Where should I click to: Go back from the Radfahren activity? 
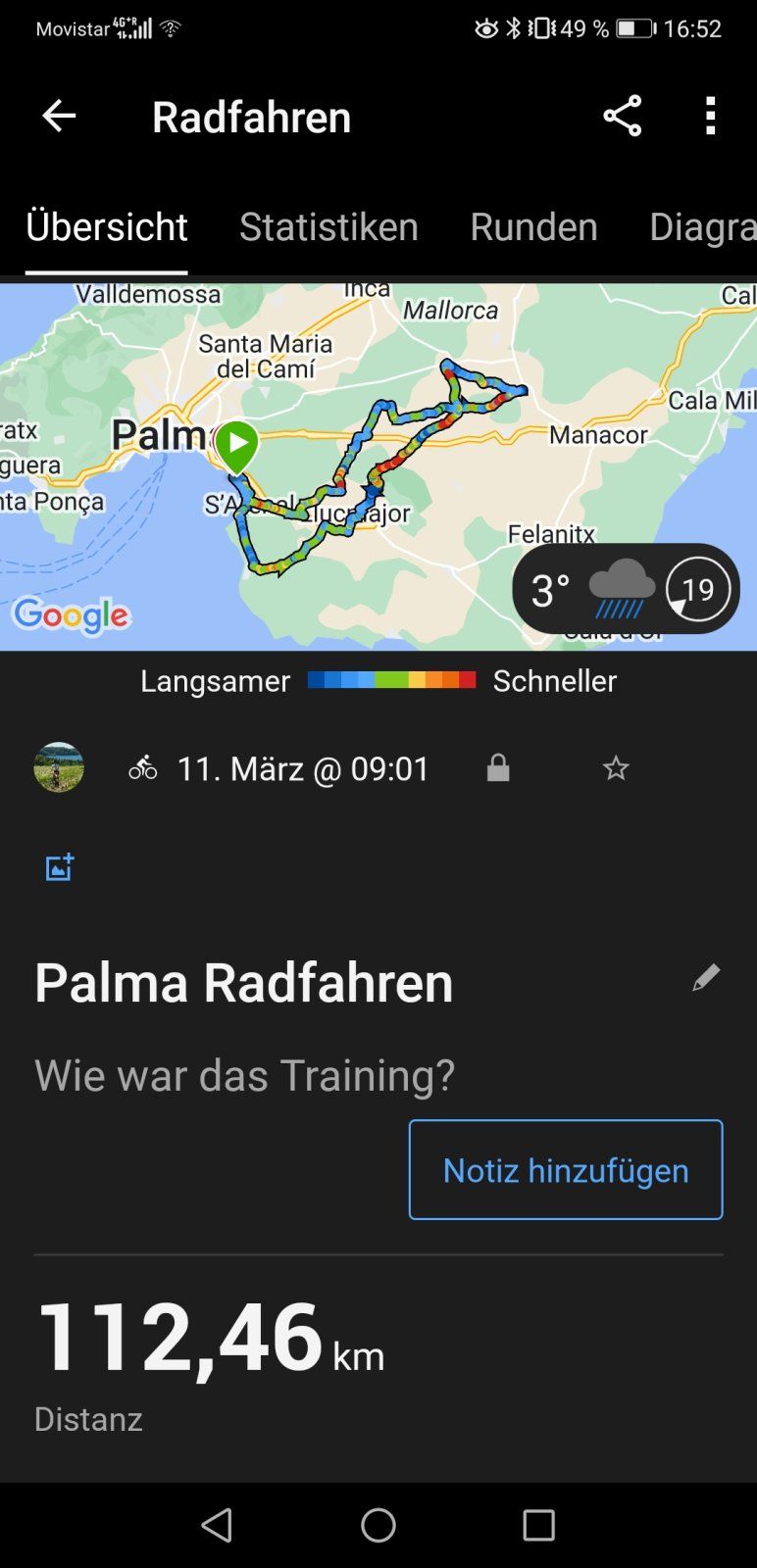click(59, 117)
